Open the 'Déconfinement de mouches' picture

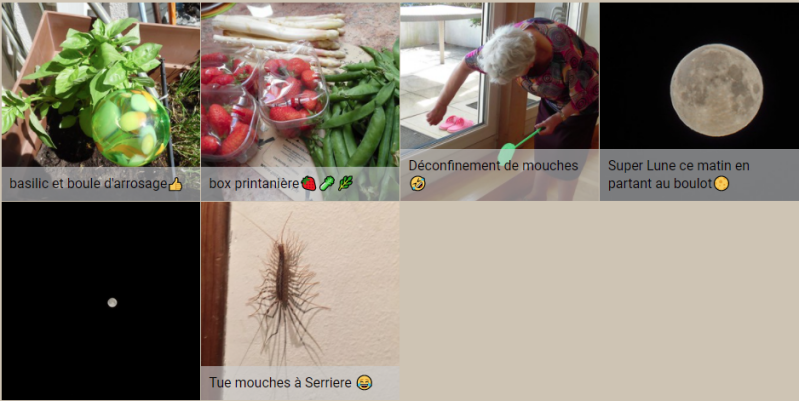point(500,90)
